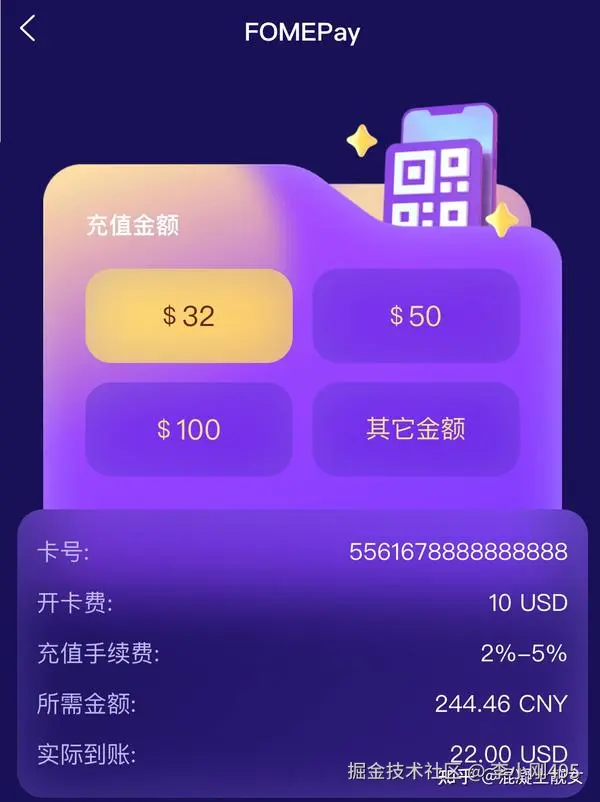Go back from FOMEPay screen

28,29
